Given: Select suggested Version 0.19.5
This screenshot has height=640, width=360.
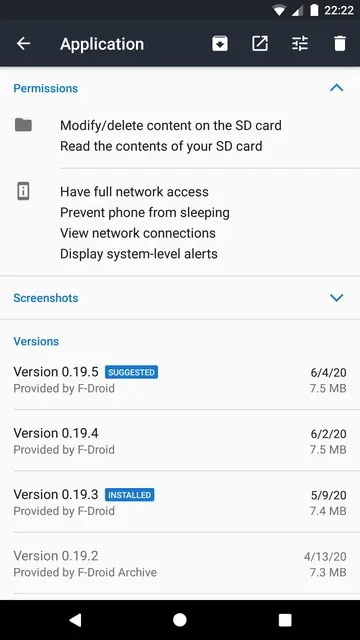Looking at the screenshot, I should pyautogui.click(x=180, y=379).
